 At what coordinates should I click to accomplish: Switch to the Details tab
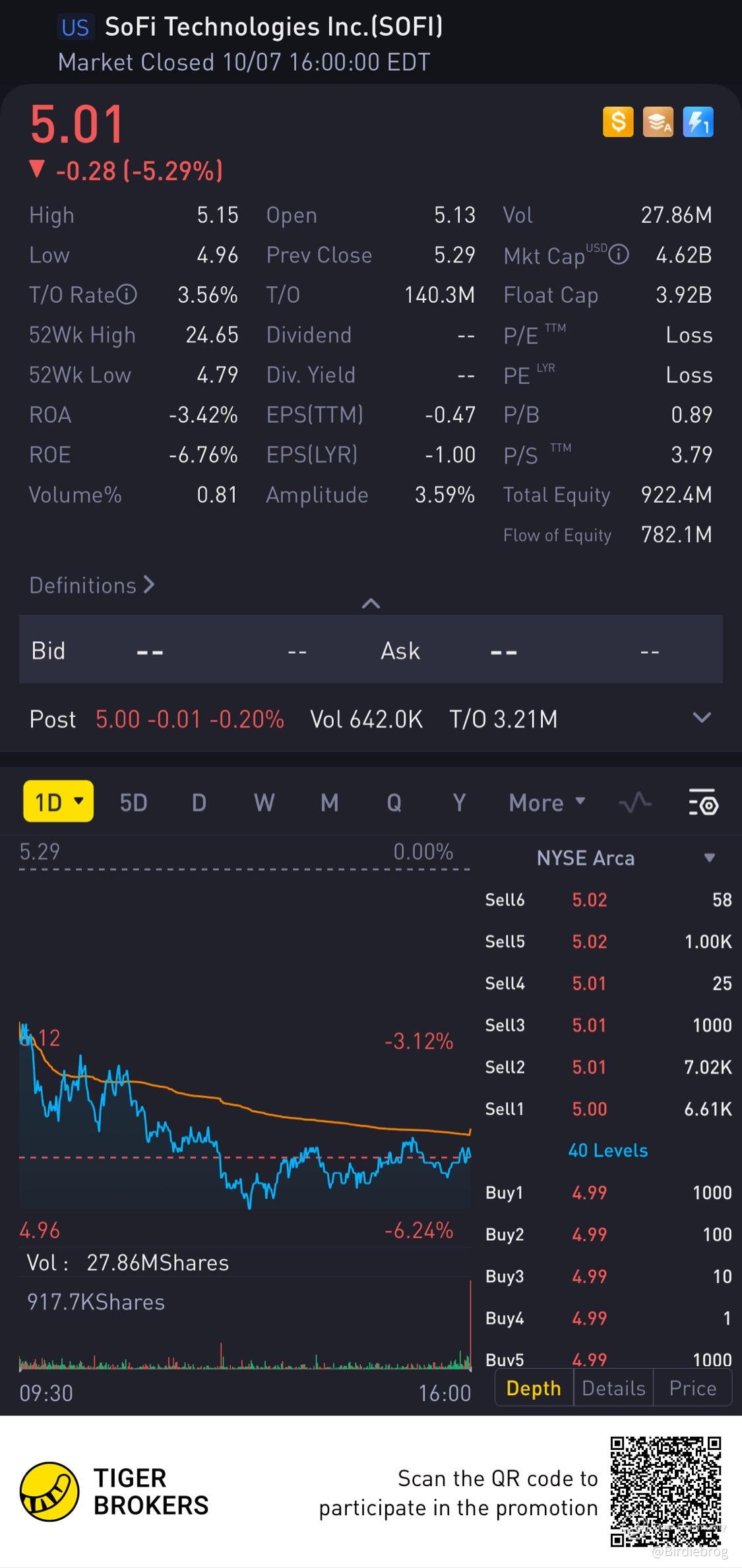point(613,1388)
